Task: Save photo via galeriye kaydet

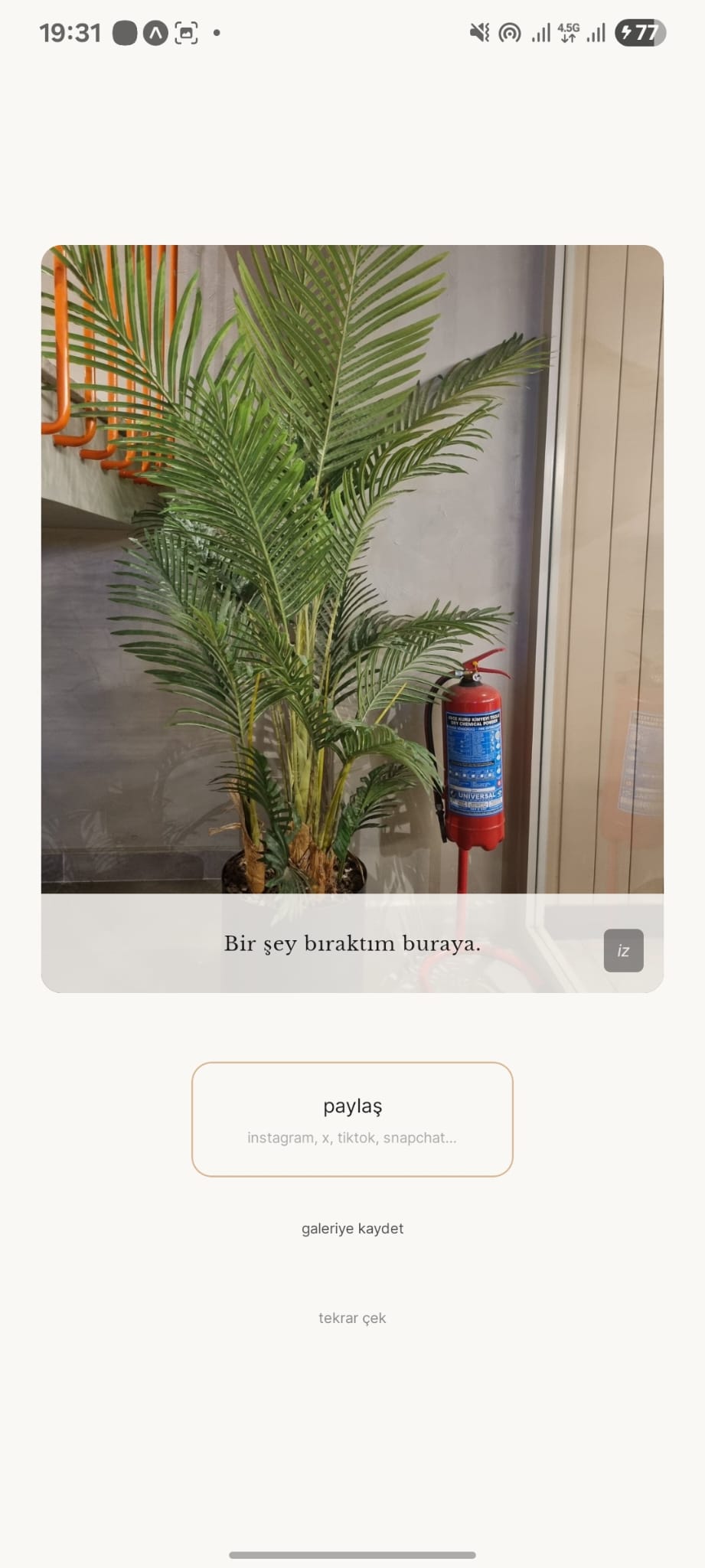Action: (x=352, y=1228)
